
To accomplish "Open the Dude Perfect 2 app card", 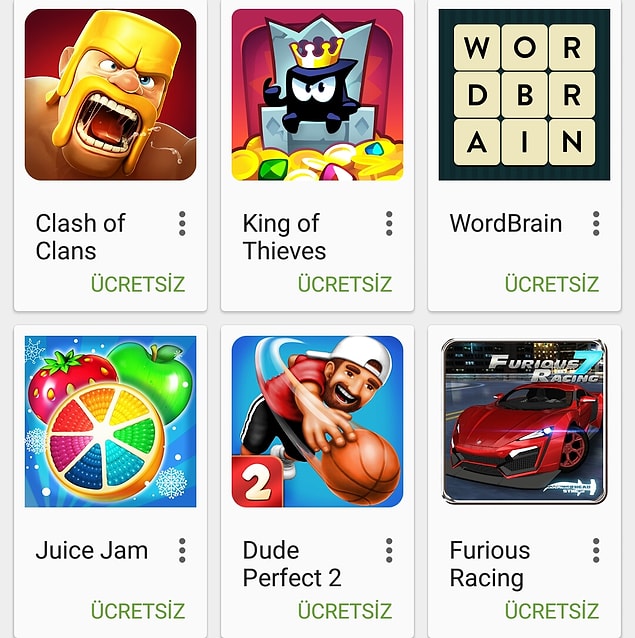I will 317,421.
